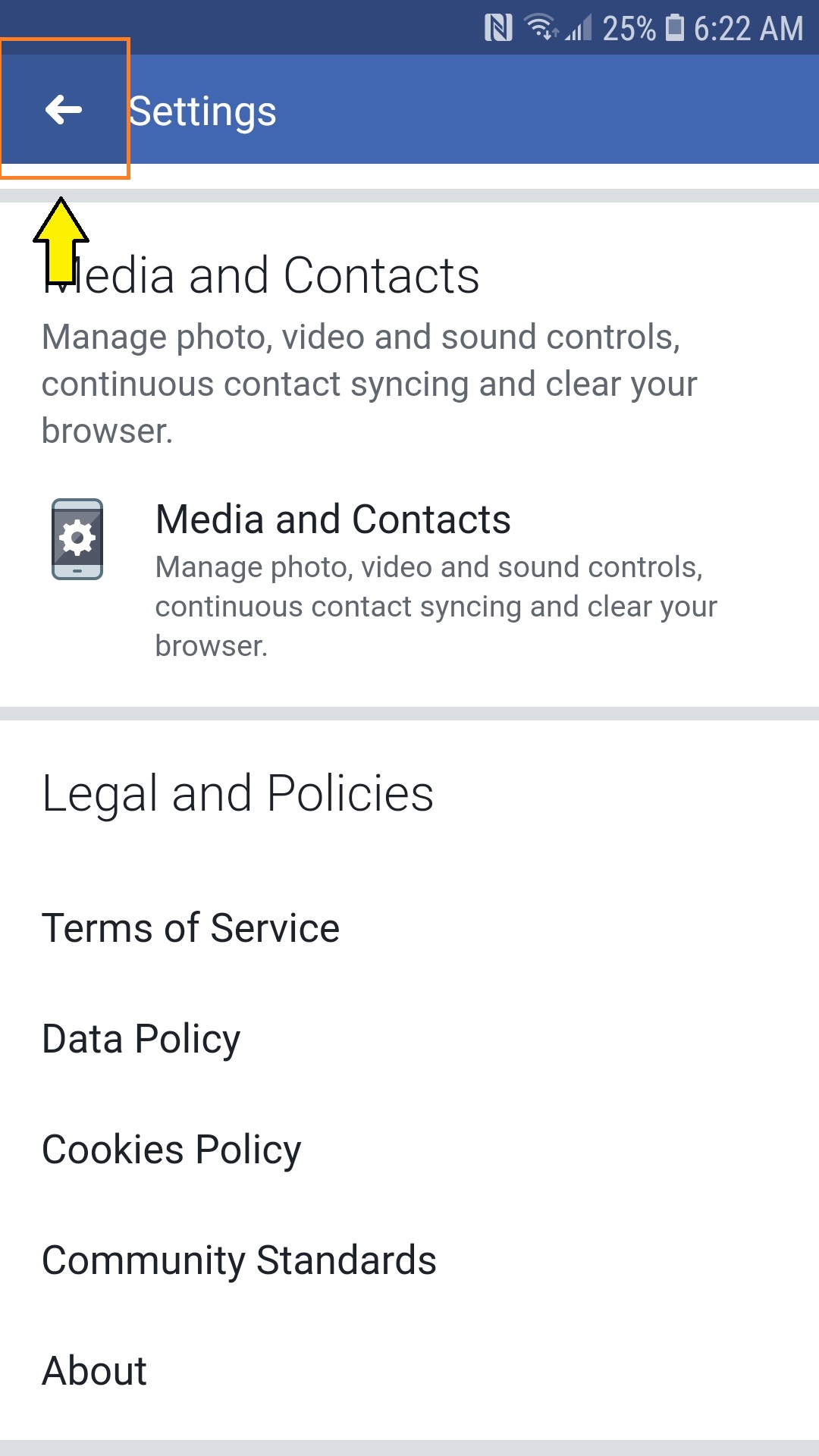View the Data Policy
The height and width of the screenshot is (1456, 819).
pyautogui.click(x=141, y=1038)
